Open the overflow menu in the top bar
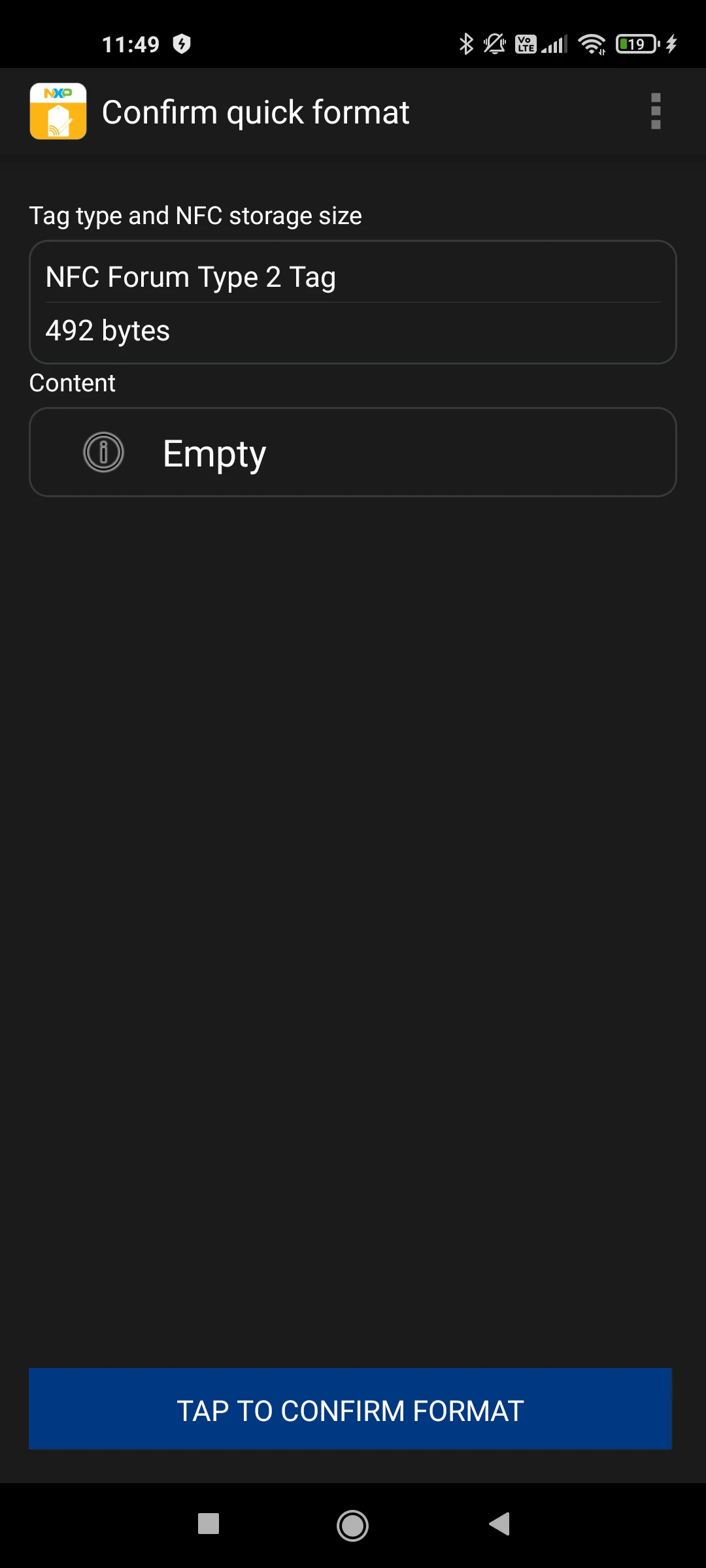 (656, 111)
